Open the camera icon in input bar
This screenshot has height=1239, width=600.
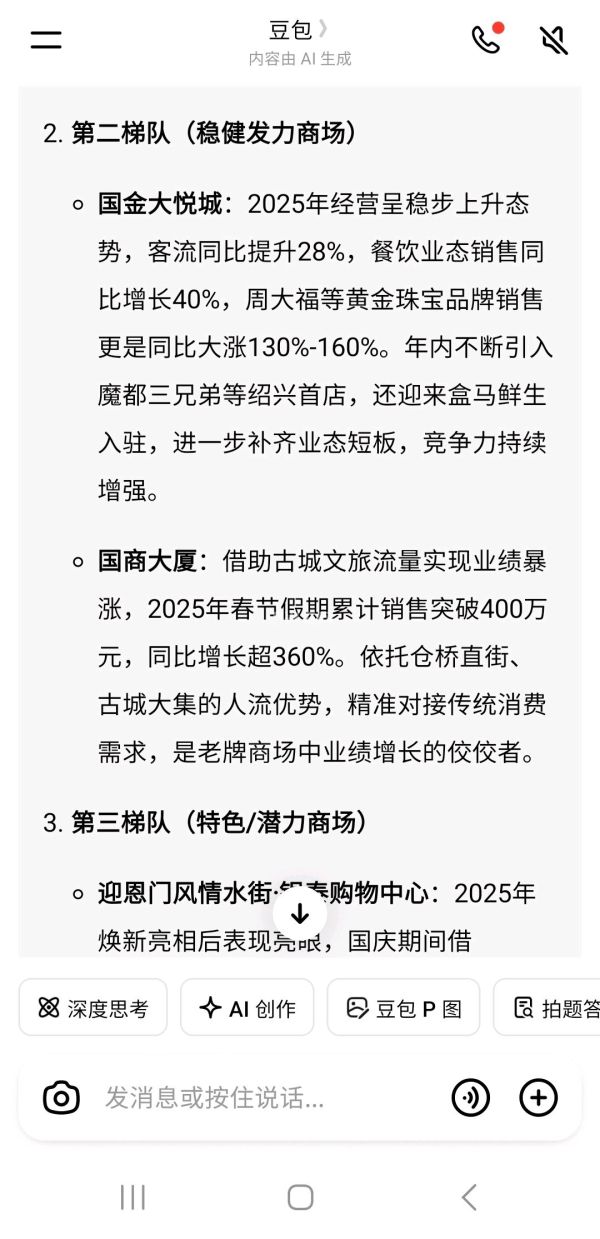coord(61,1098)
